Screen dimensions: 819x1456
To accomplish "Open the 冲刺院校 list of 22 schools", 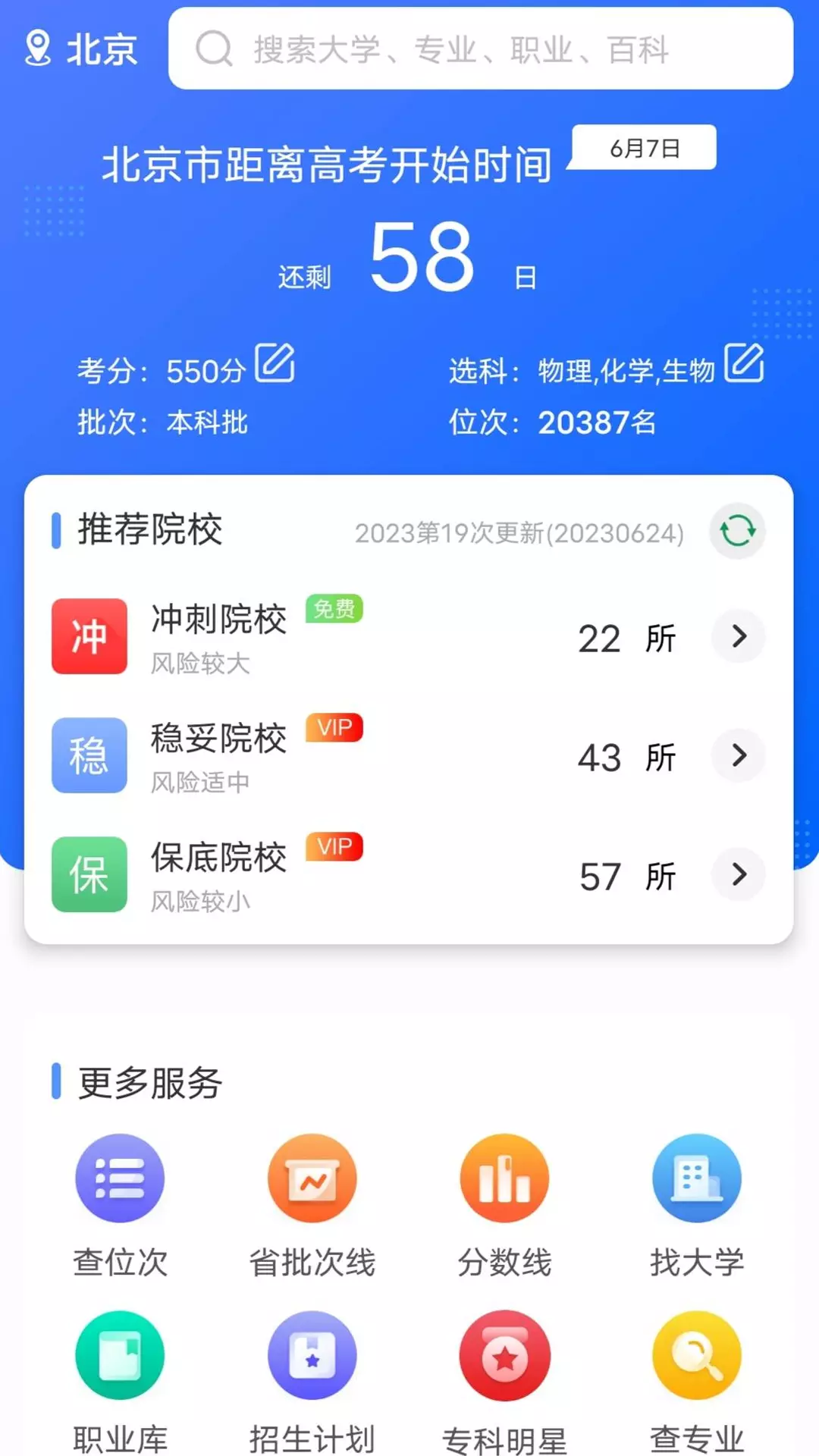I will [x=738, y=636].
